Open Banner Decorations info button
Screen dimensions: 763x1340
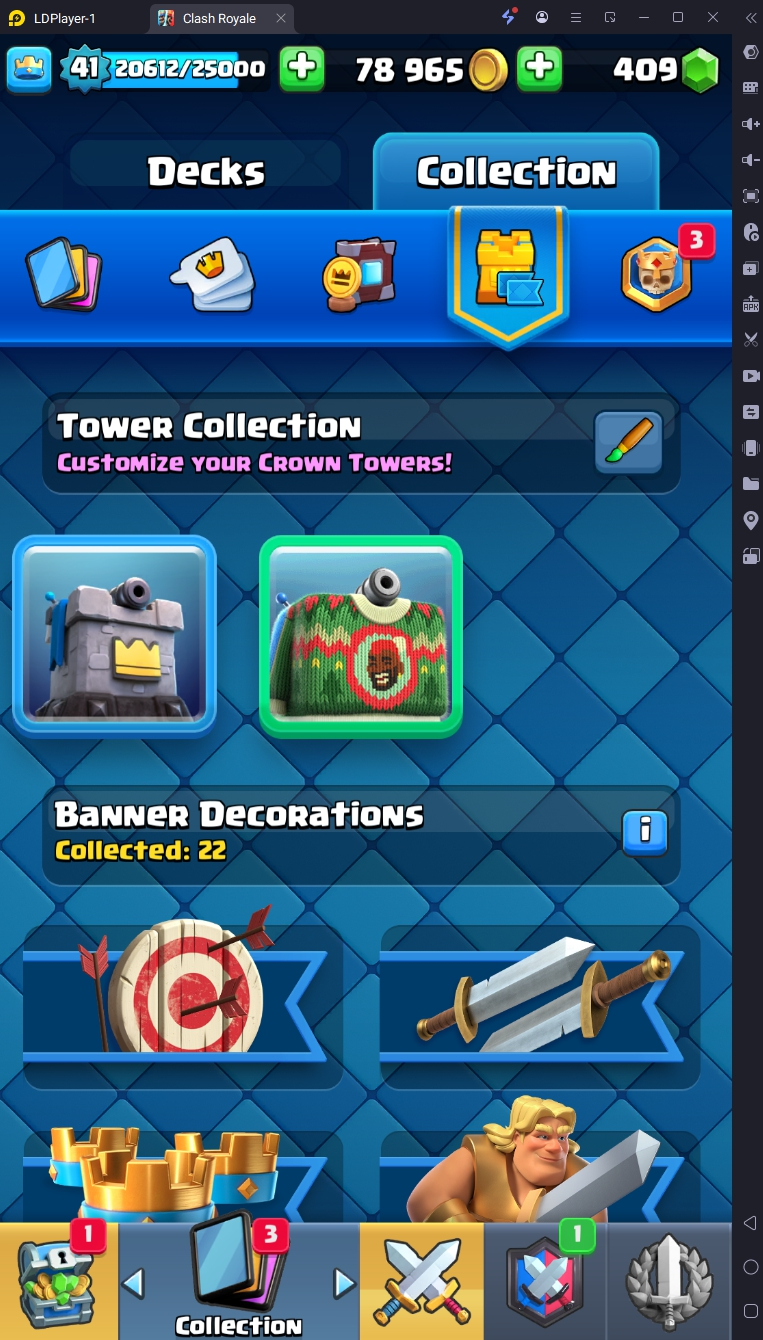pyautogui.click(x=645, y=831)
